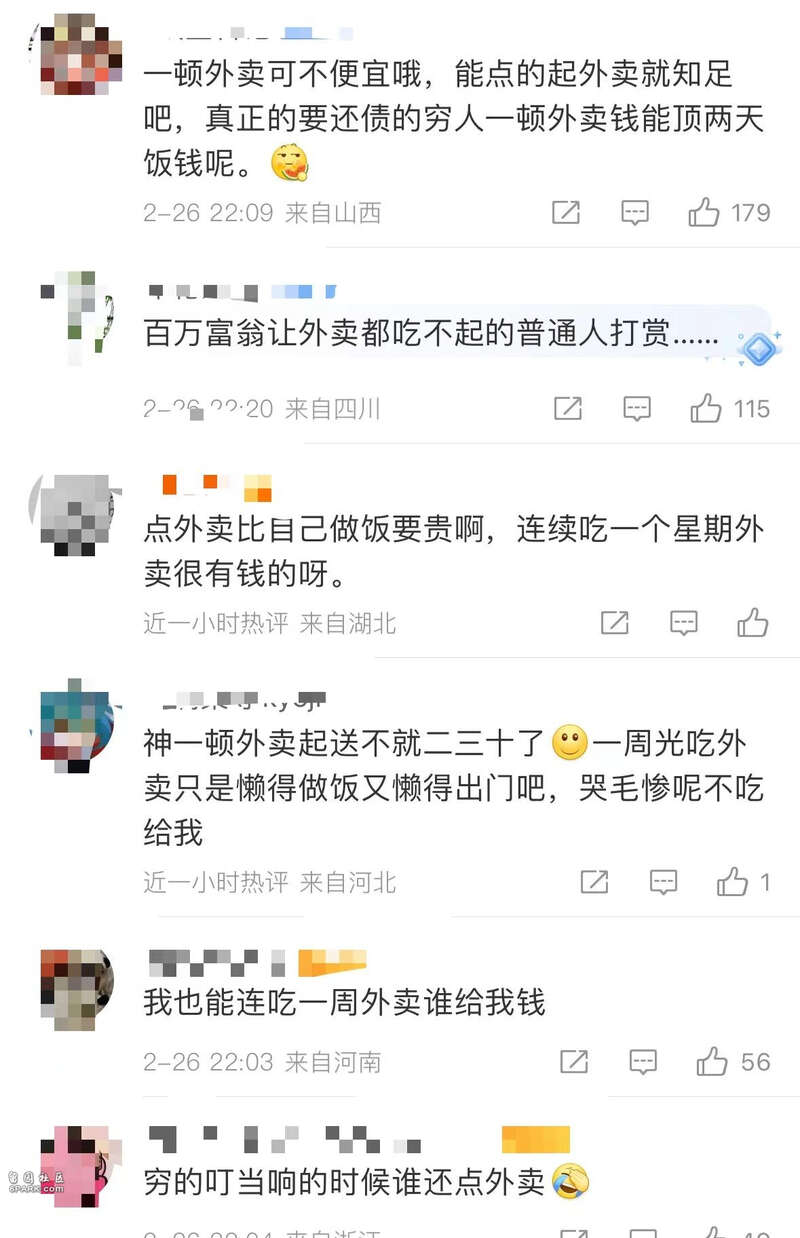Share the 百万富翁 comment from 四川
Image resolution: width=800 pixels, height=1238 pixels.
click(568, 408)
